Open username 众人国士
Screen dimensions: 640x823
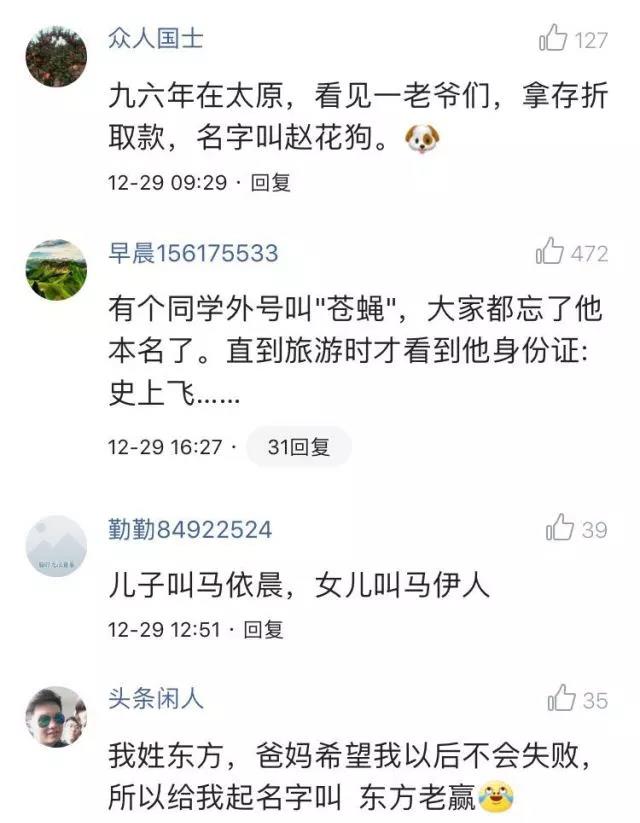click(x=155, y=38)
